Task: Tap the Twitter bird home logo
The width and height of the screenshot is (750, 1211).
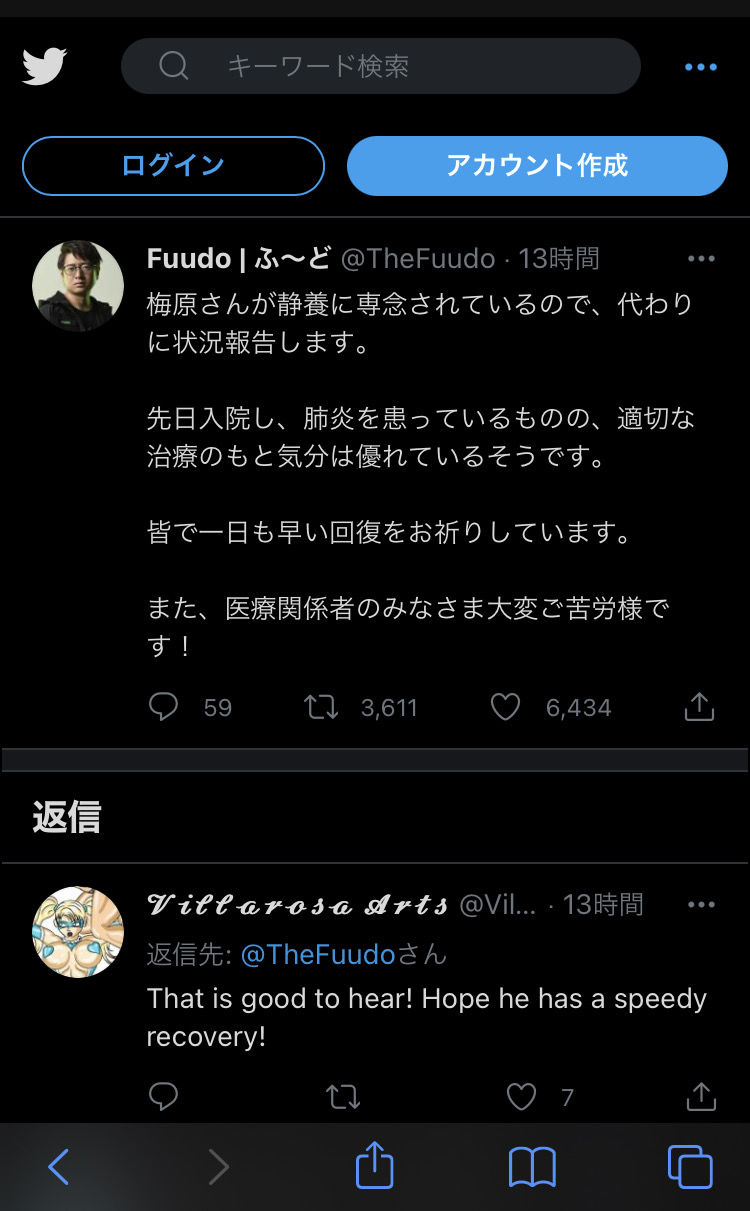Action: coord(45,67)
